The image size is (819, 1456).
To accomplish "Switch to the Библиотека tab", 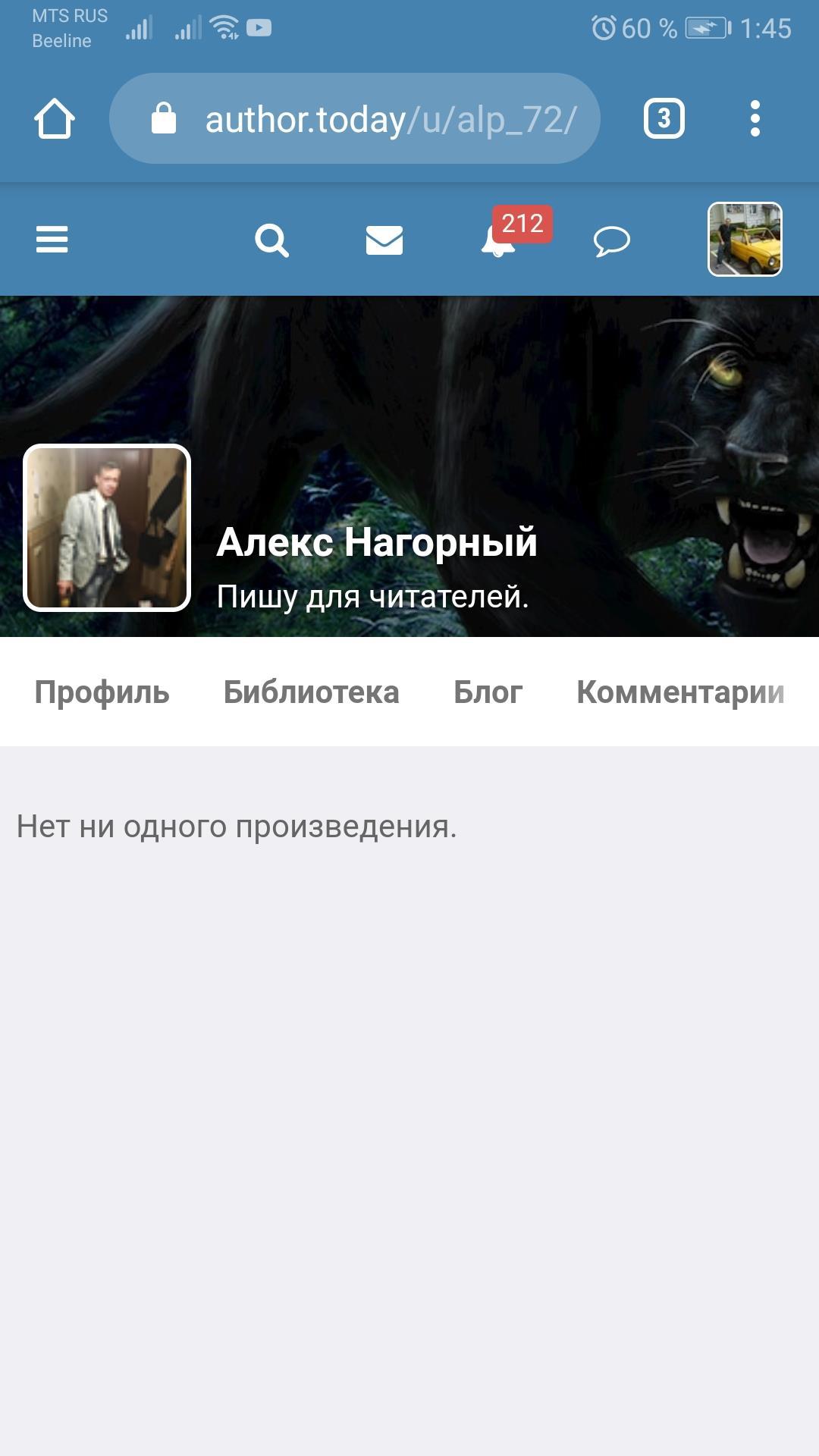I will [x=311, y=692].
